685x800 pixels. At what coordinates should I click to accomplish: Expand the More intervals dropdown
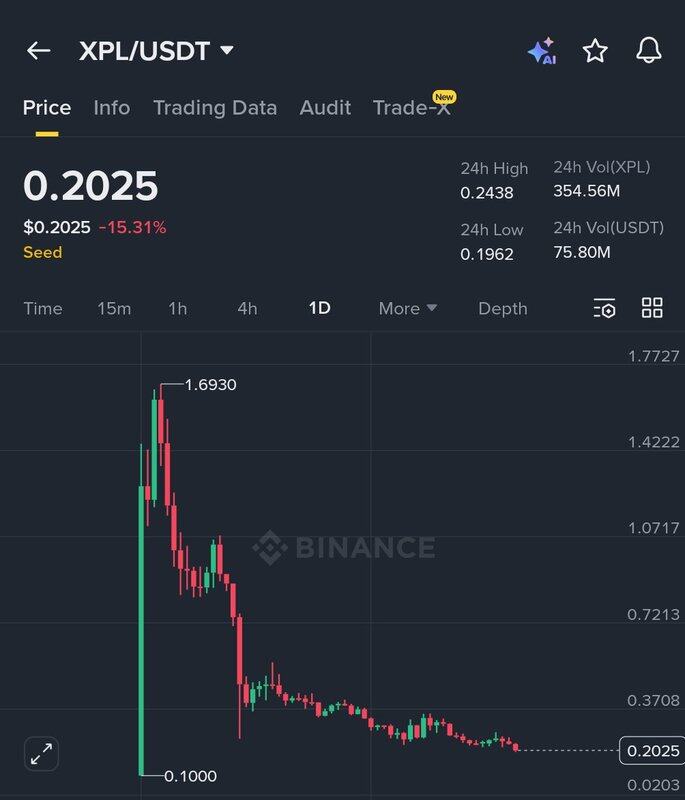(408, 308)
